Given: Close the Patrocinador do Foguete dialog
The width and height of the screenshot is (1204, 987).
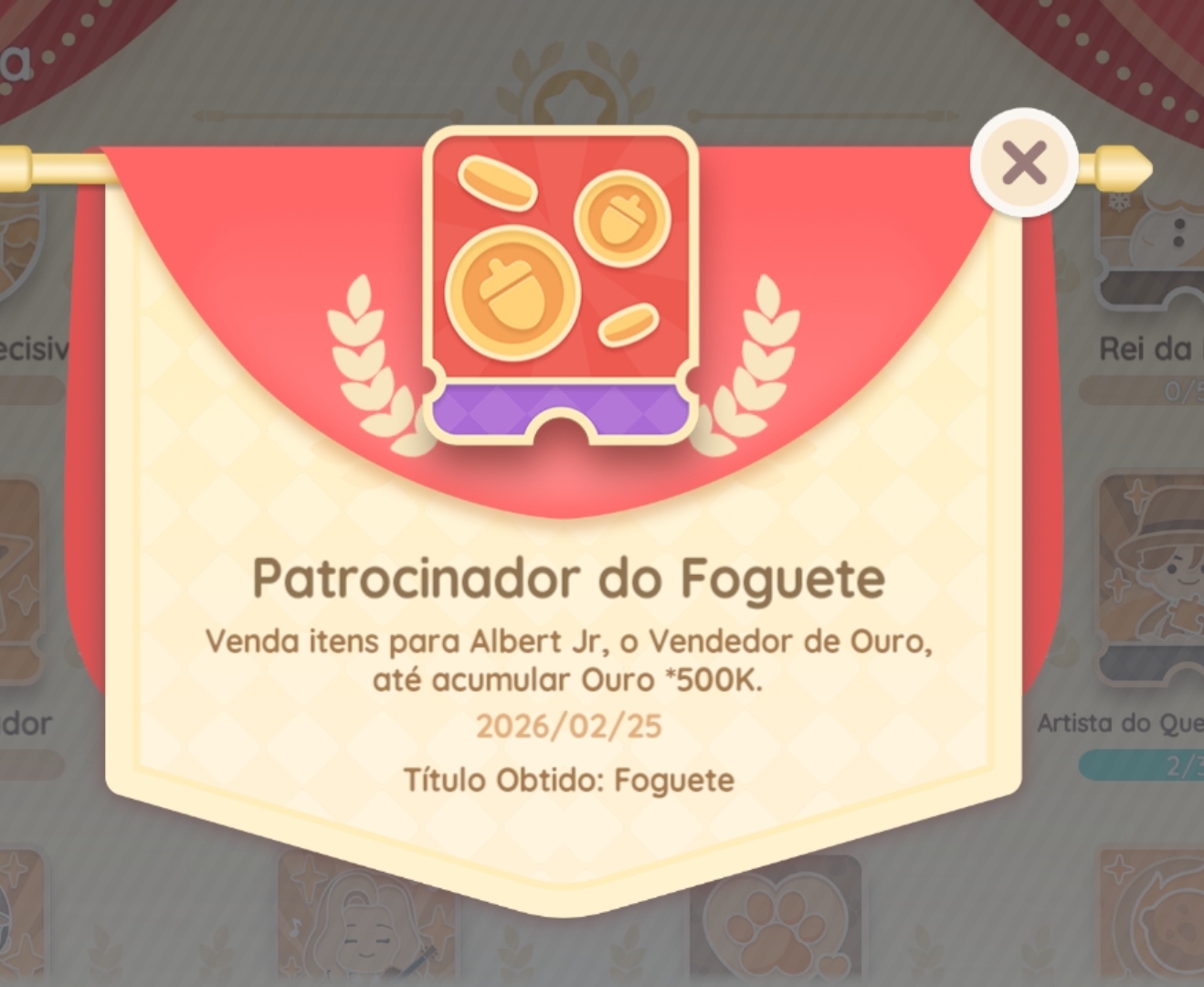Looking at the screenshot, I should [x=1024, y=164].
